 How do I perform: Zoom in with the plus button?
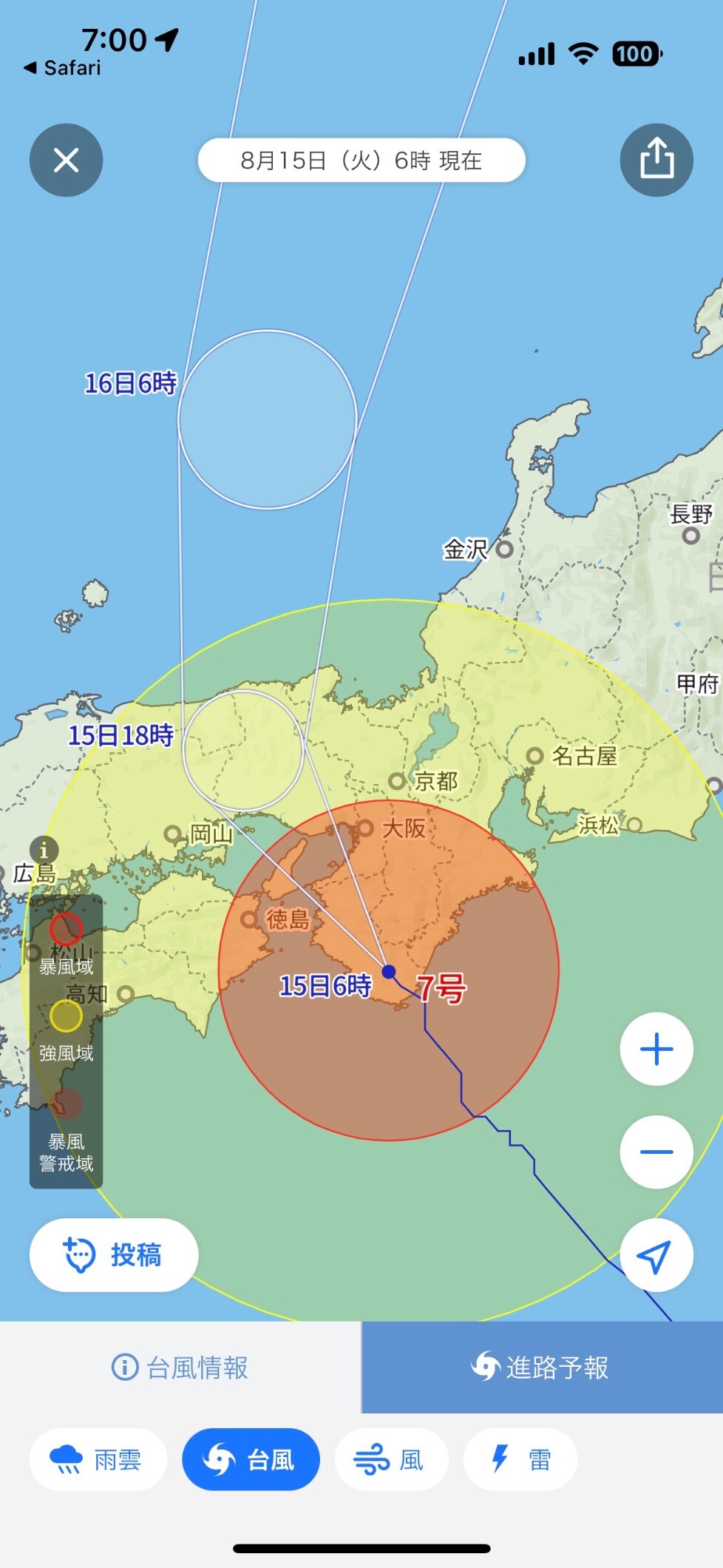tap(656, 1049)
